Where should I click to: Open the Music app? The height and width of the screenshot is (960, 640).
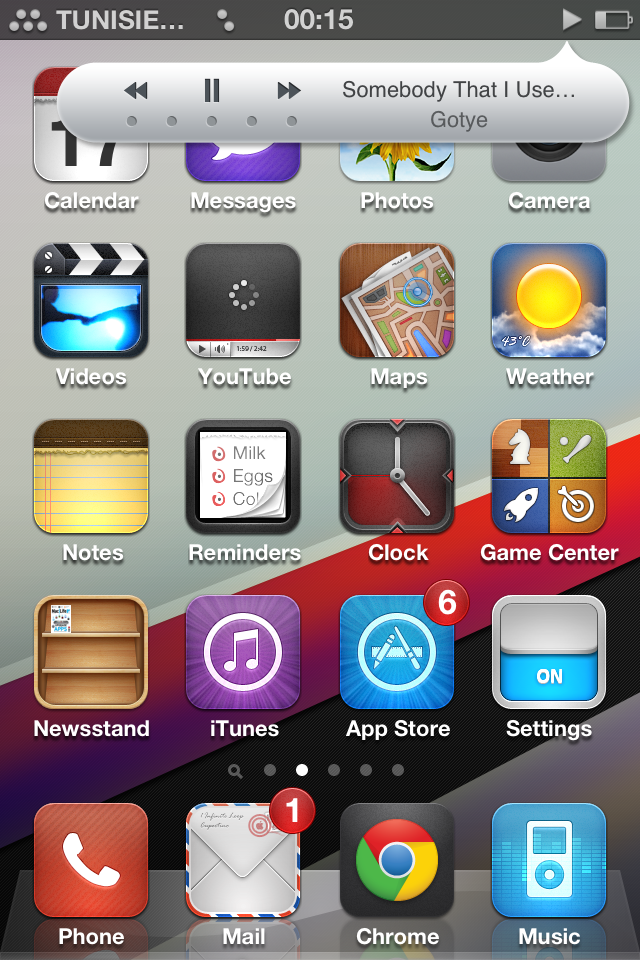(549, 860)
